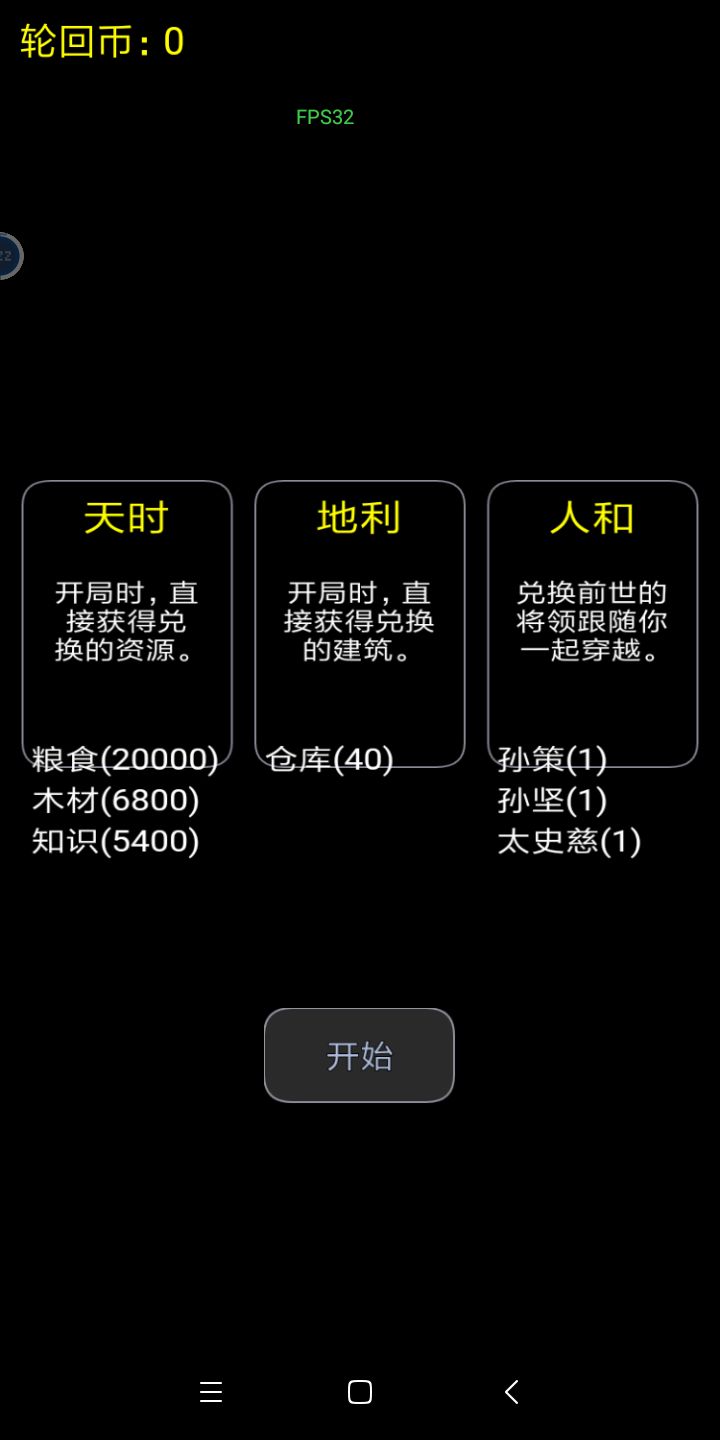The height and width of the screenshot is (1440, 720).
Task: Tap the 天时 card title
Action: point(127,517)
